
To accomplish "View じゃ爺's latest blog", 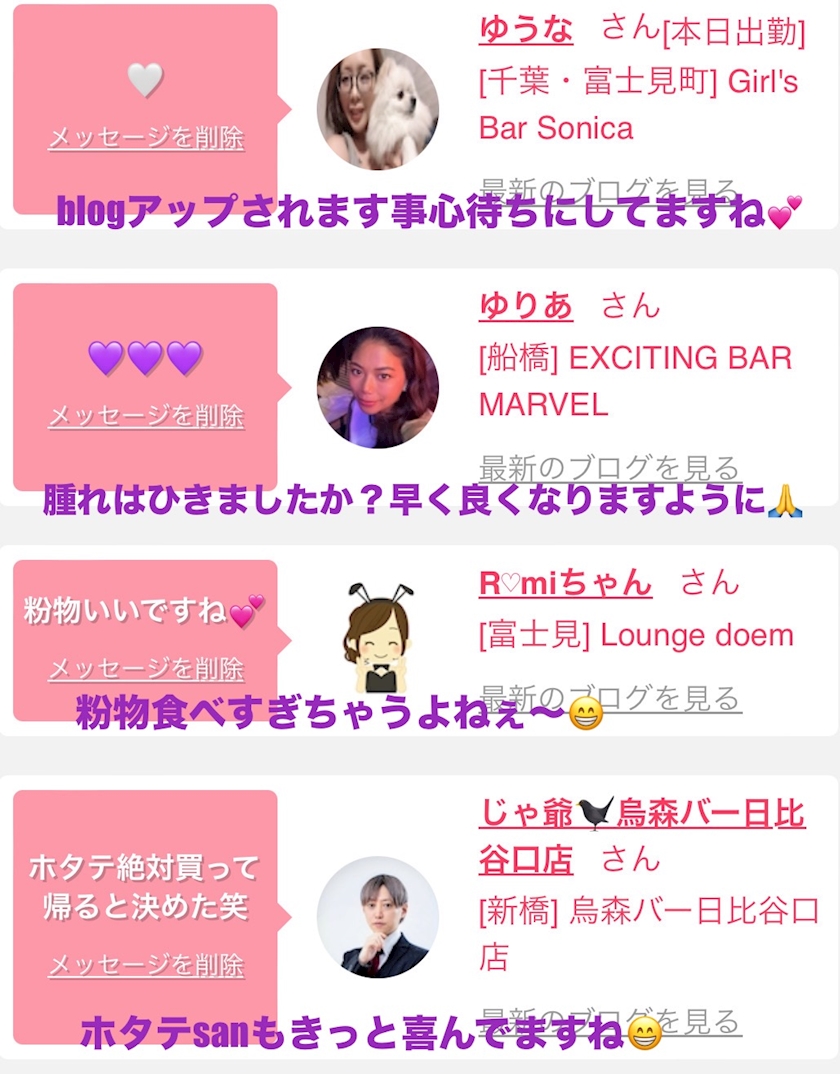I will tap(611, 1020).
